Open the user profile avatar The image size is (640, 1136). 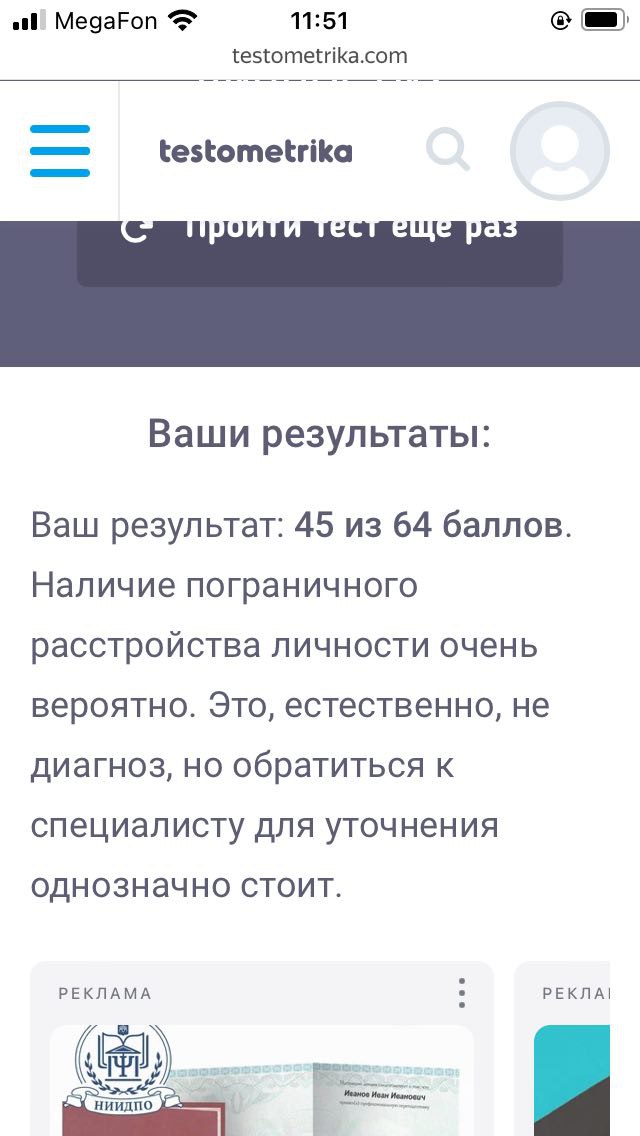(x=559, y=151)
